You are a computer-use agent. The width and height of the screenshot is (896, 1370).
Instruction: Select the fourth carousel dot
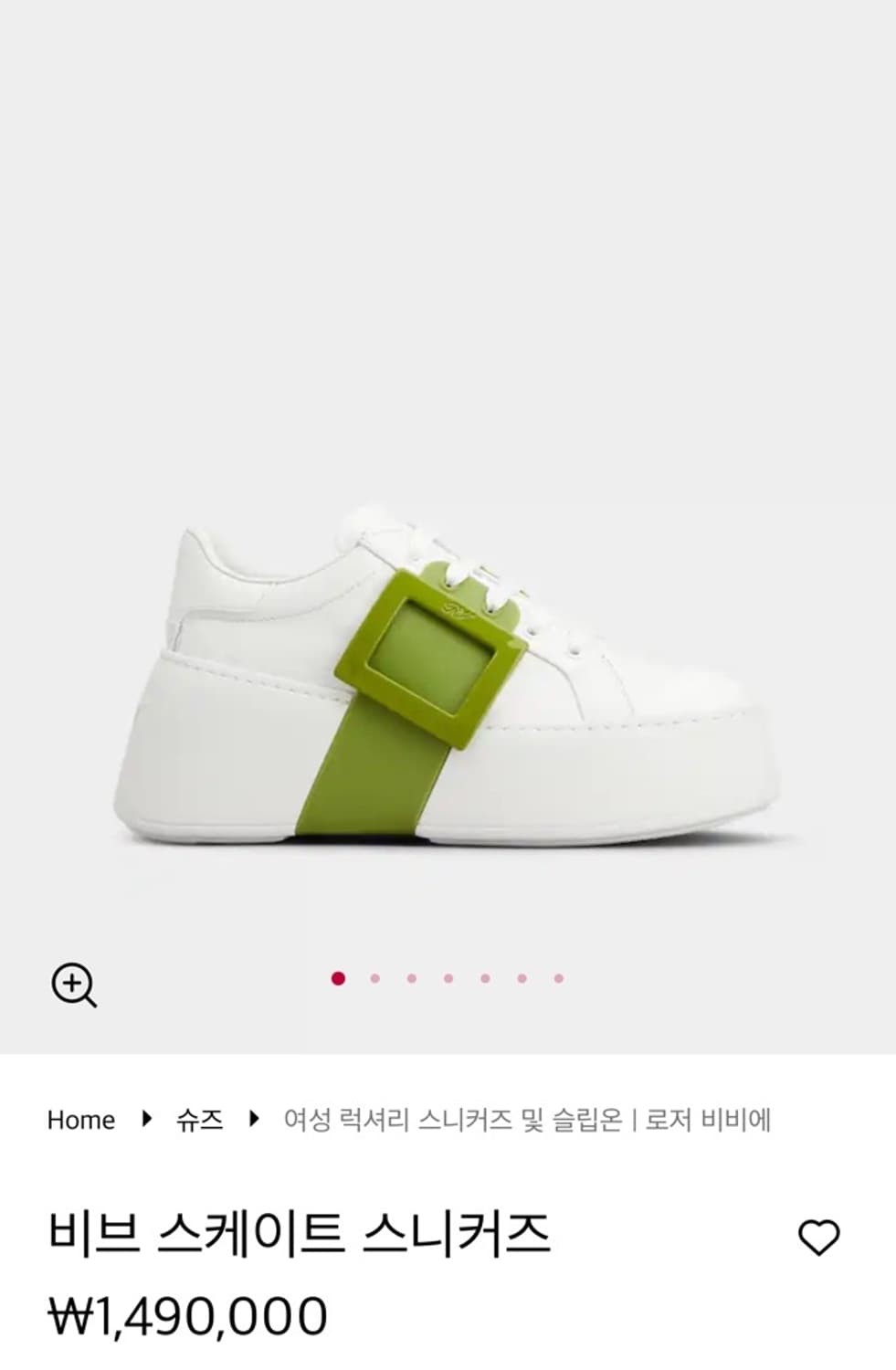(x=448, y=977)
